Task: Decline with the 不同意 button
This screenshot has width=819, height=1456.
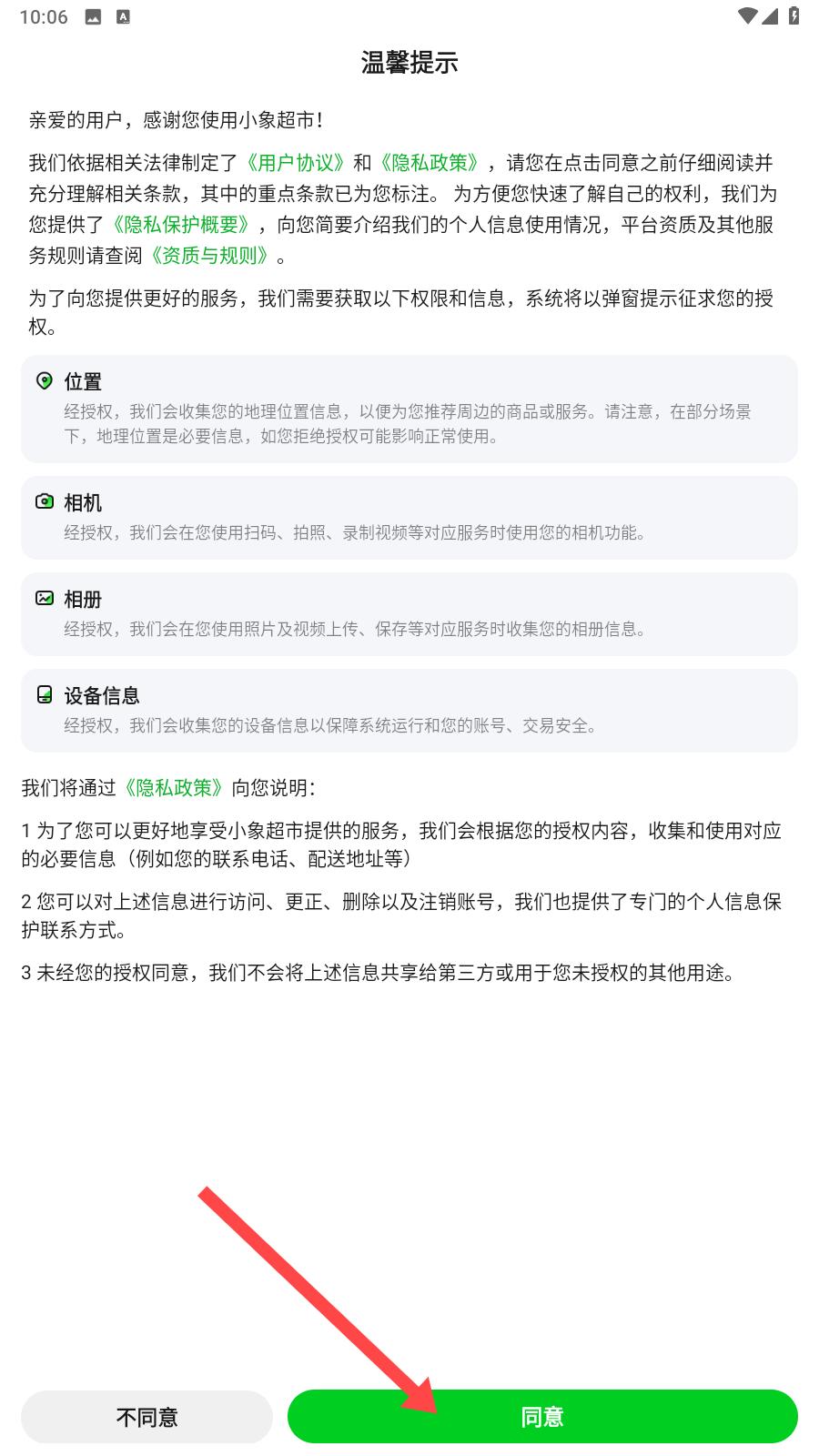Action: point(147,1416)
